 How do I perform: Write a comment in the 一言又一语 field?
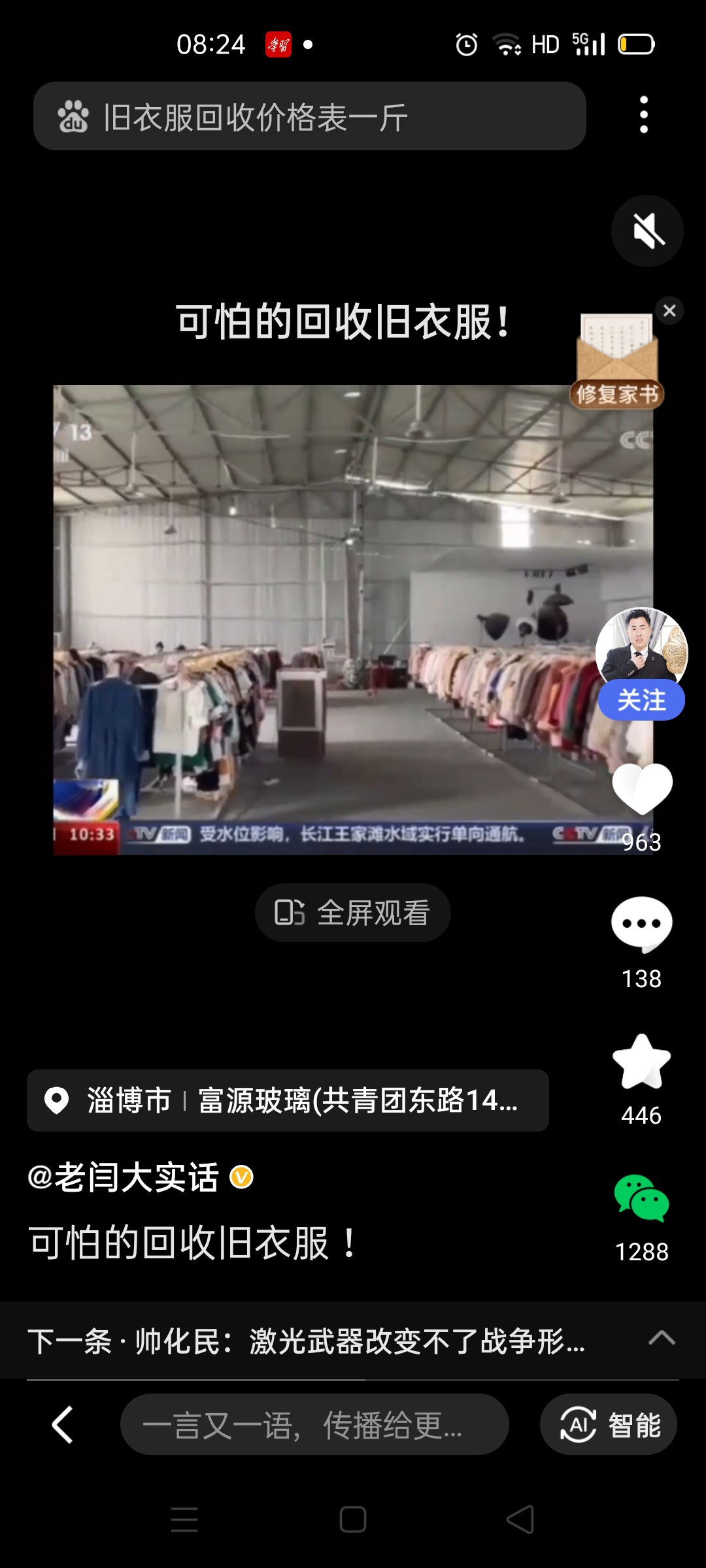(x=314, y=1425)
